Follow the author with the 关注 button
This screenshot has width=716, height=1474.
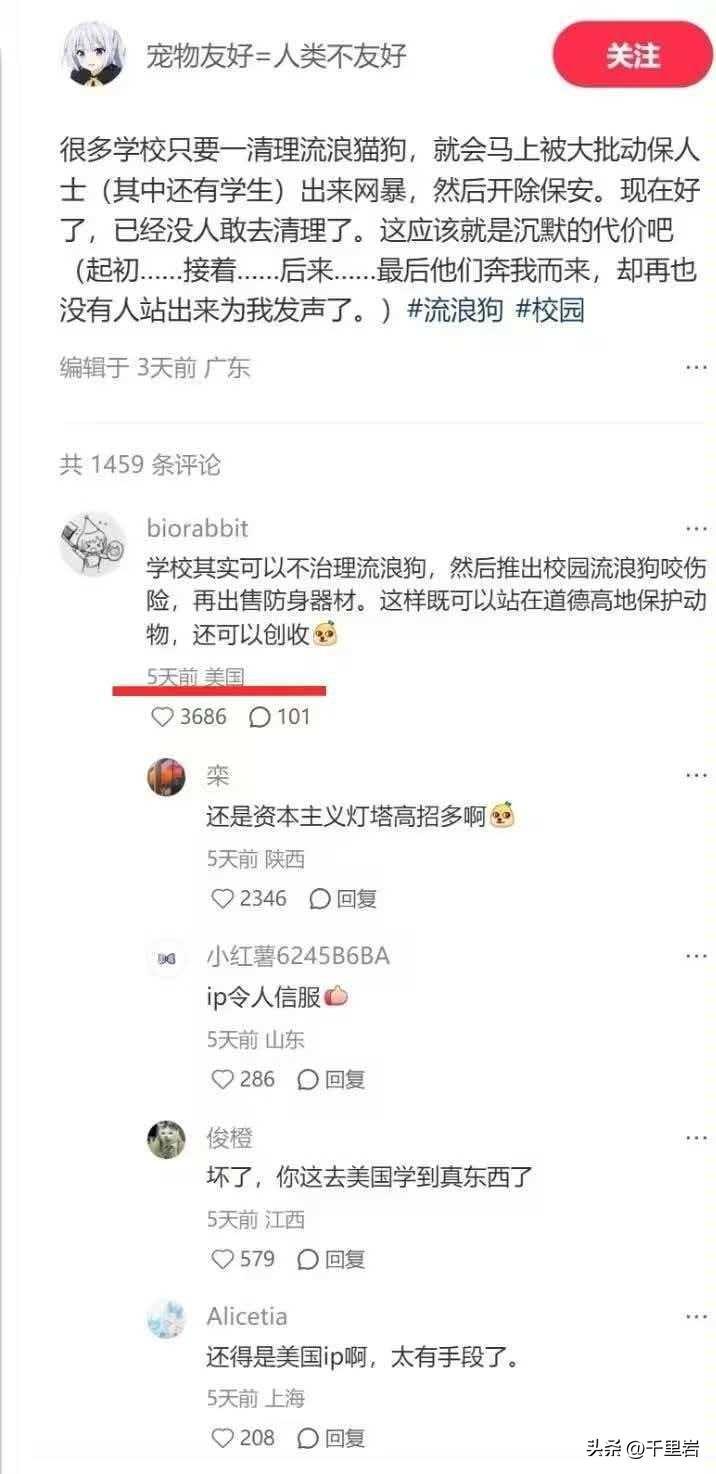(x=633, y=54)
